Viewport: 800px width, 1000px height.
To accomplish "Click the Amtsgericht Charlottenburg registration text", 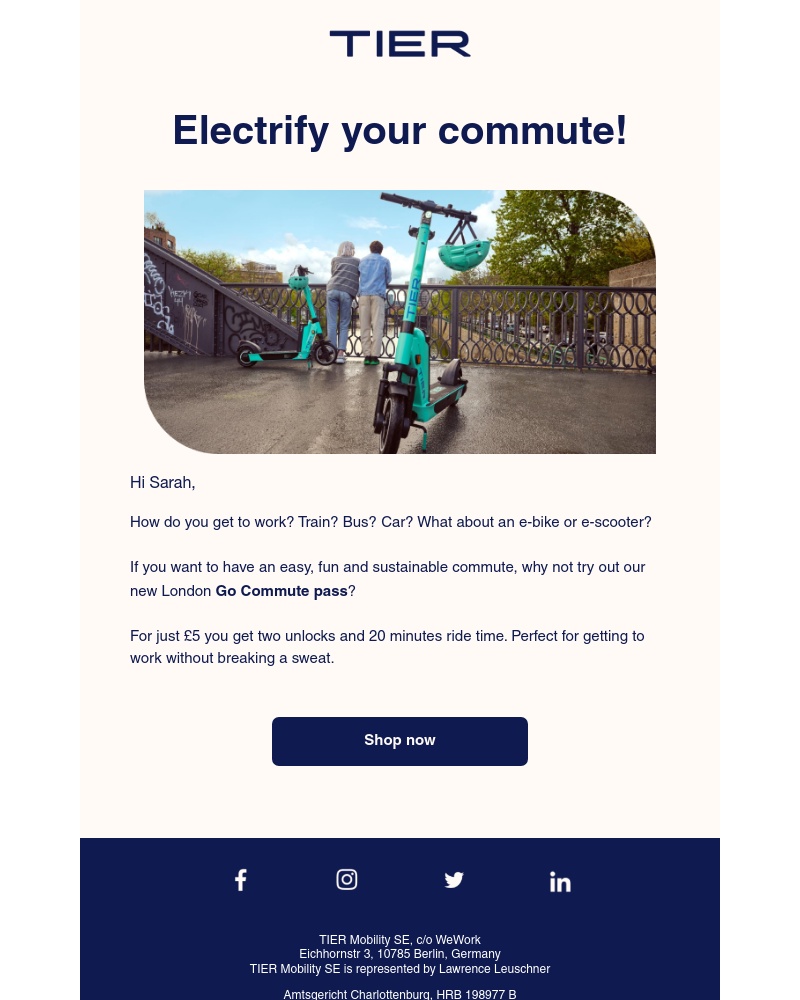I will (400, 994).
